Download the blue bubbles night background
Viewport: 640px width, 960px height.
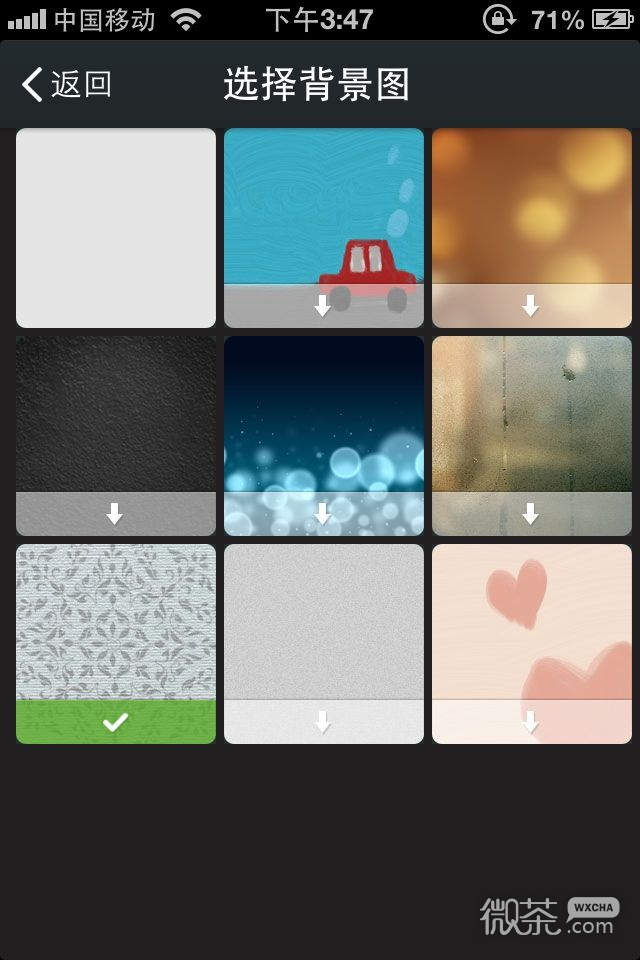click(x=323, y=514)
